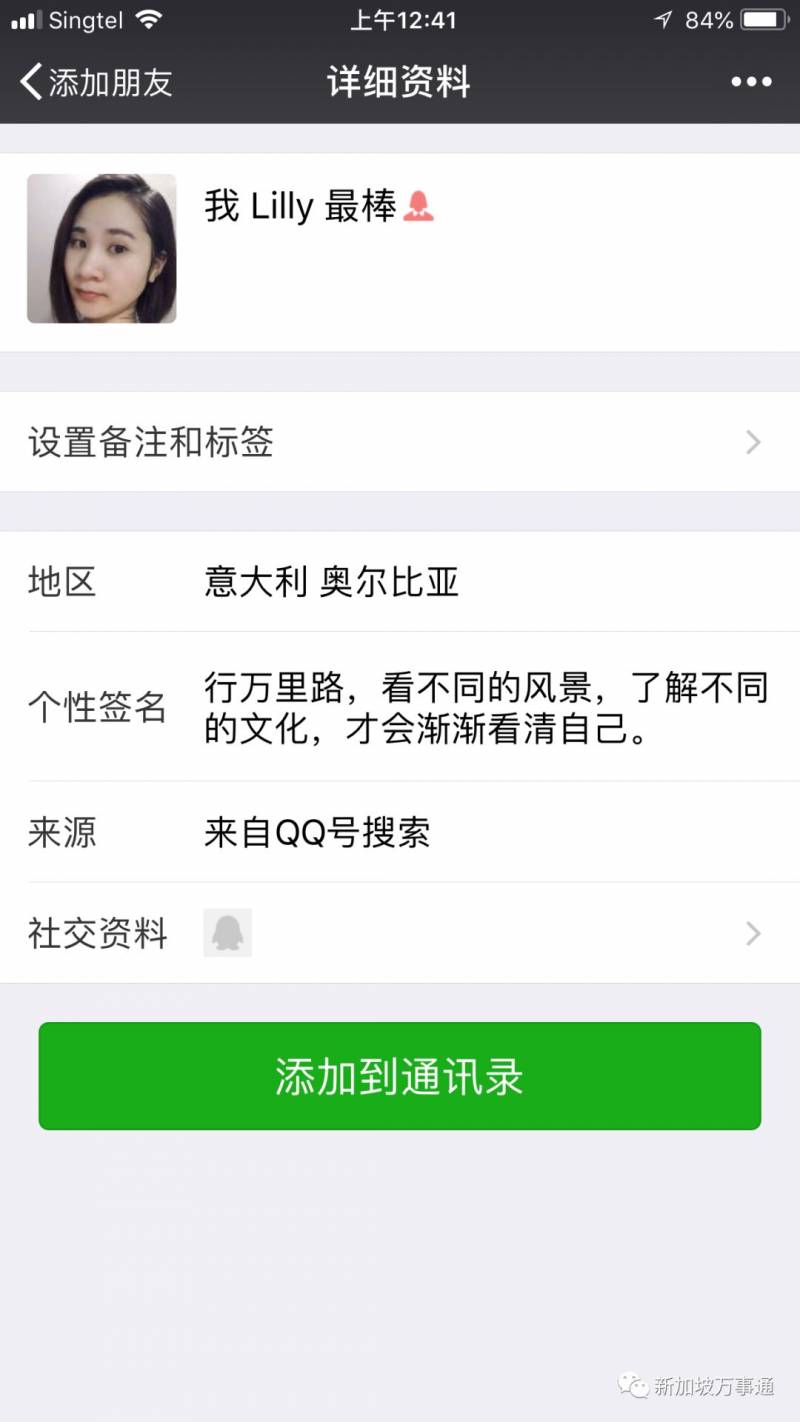This screenshot has height=1422, width=800.
Task: Open the three-dot overflow menu
Action: pos(751,82)
